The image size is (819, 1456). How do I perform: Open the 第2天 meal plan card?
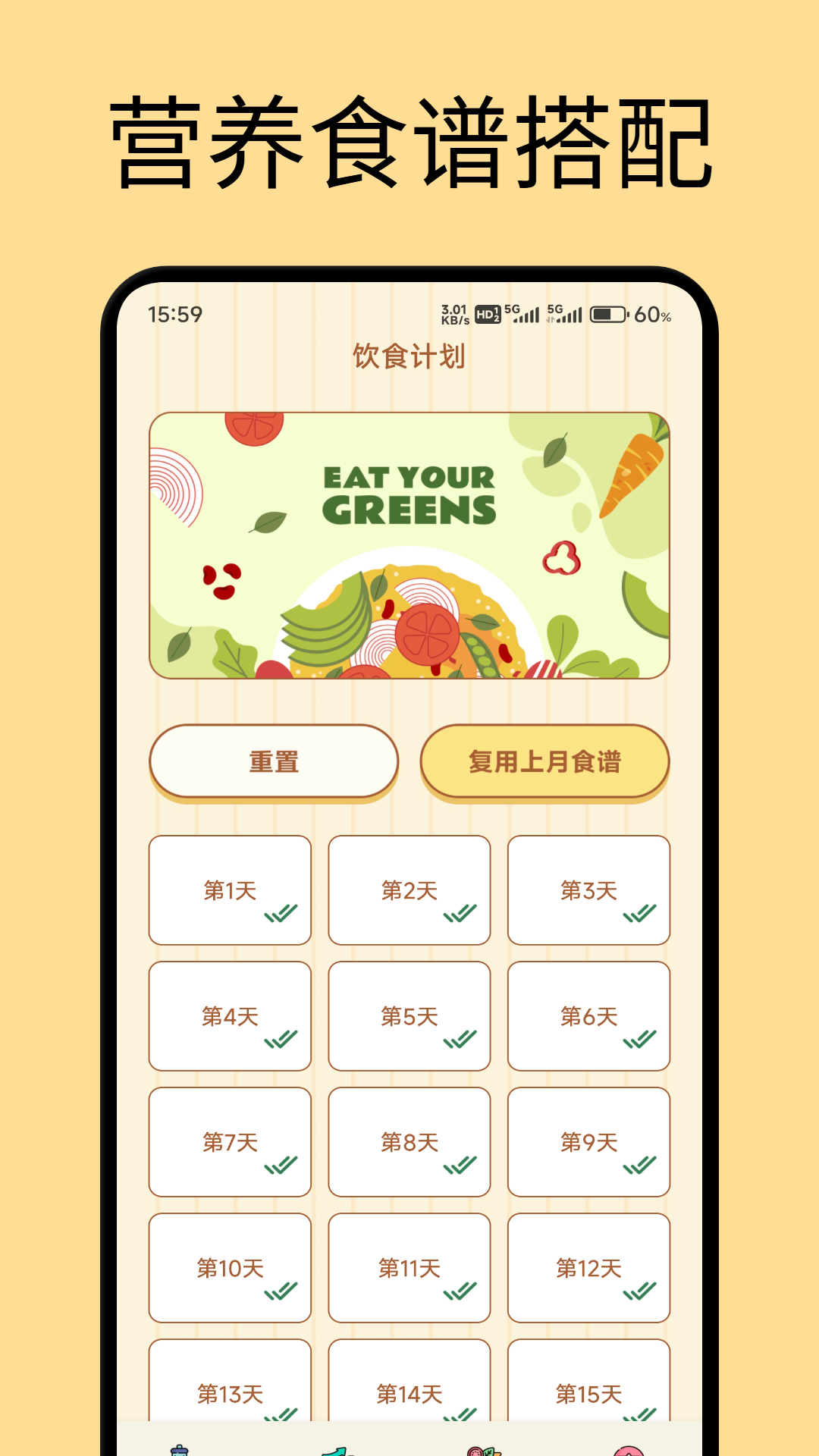point(409,891)
